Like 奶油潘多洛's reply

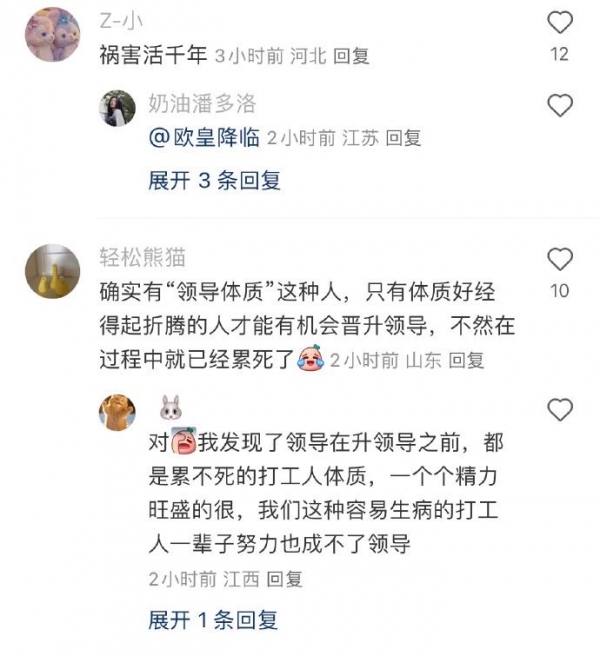pyautogui.click(x=561, y=105)
